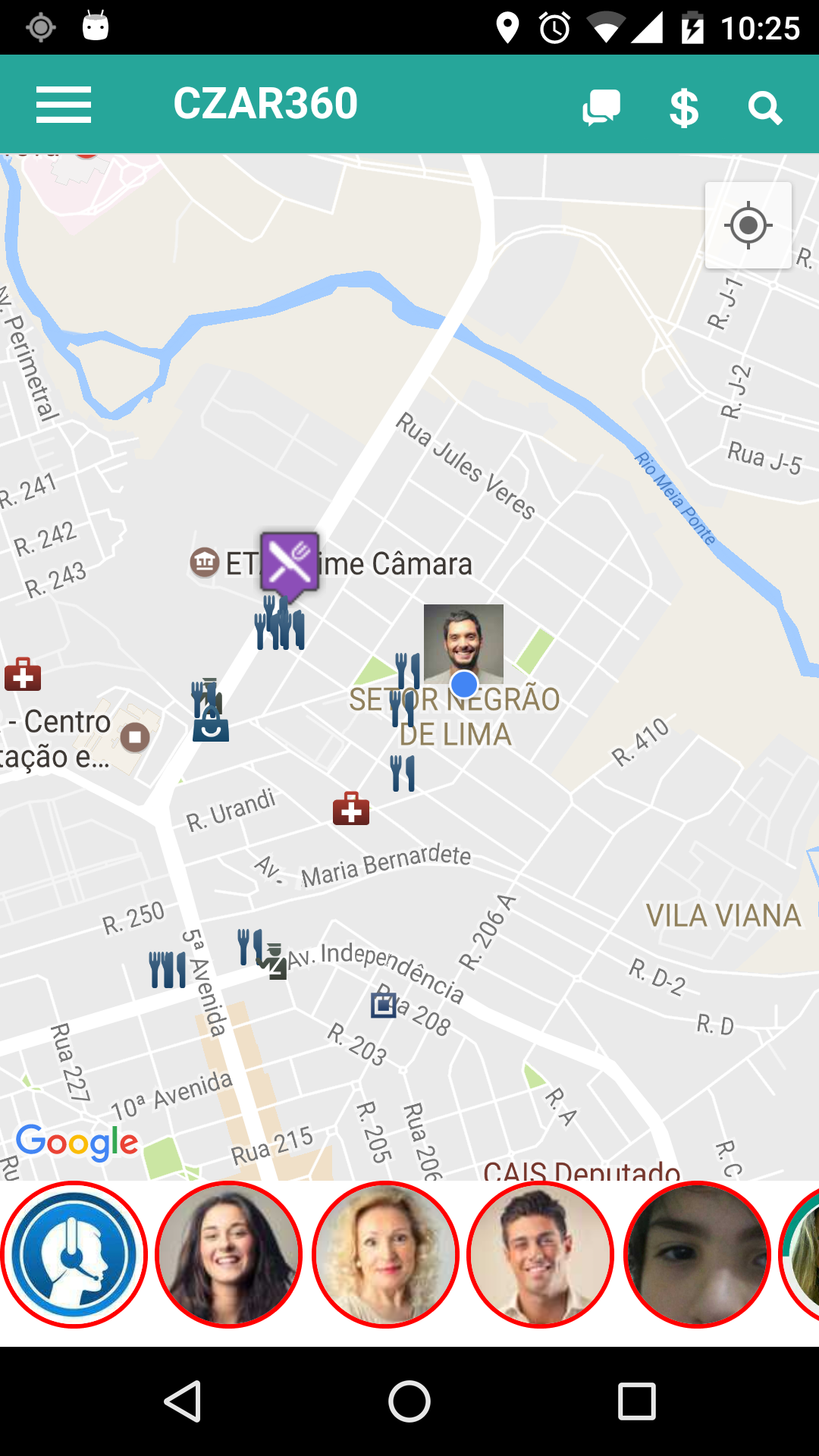Select the blonde curly-haired woman's avatar
Screen dimensions: 819x1456
385,1255
